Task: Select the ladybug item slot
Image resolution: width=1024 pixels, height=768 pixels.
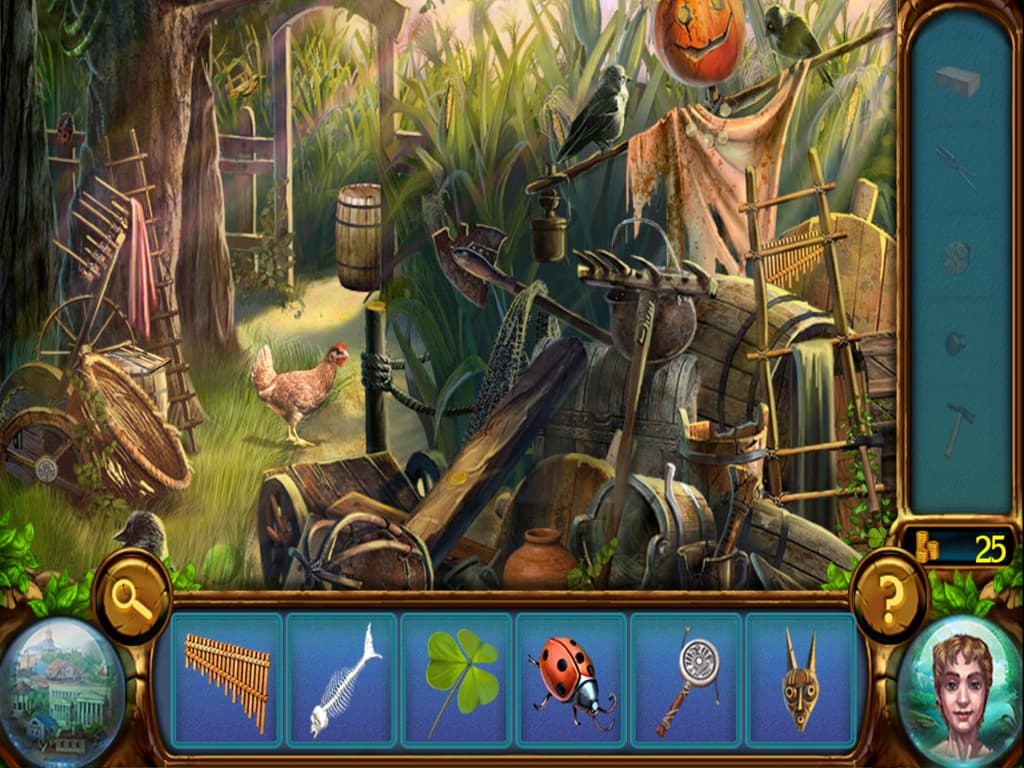Action: click(x=572, y=680)
